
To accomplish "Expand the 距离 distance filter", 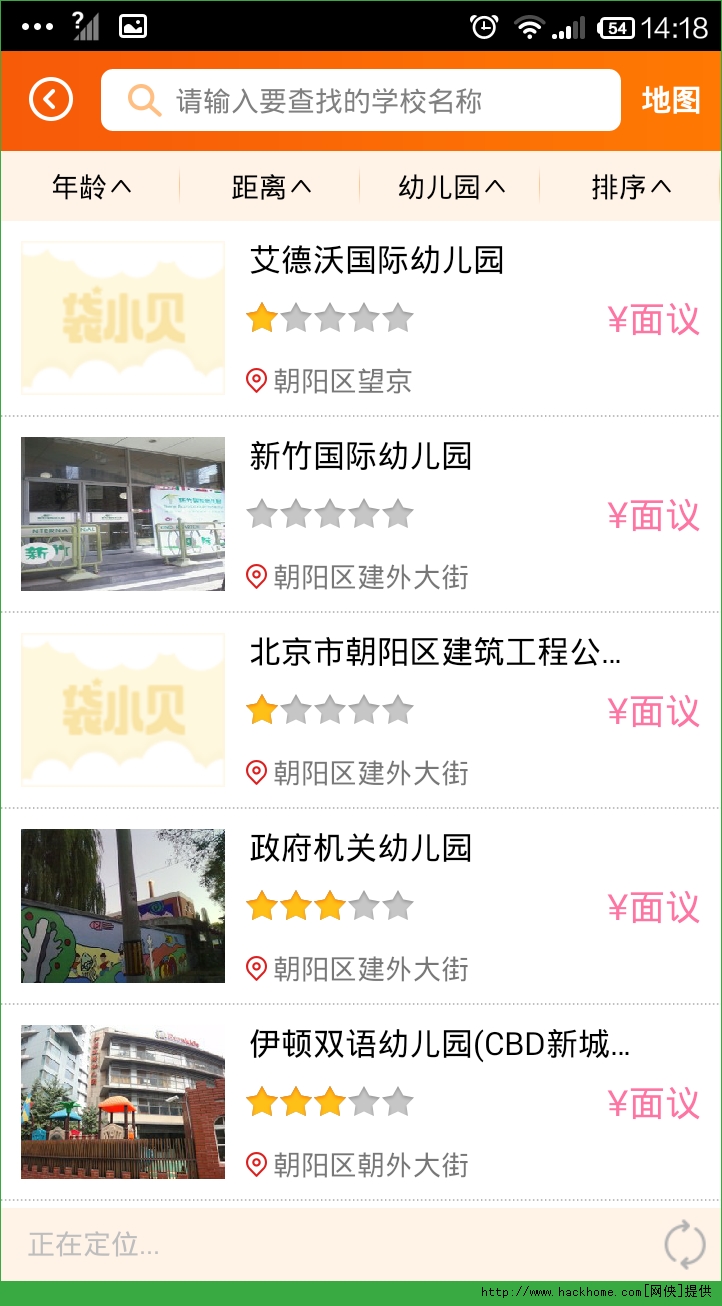I will 271,187.
